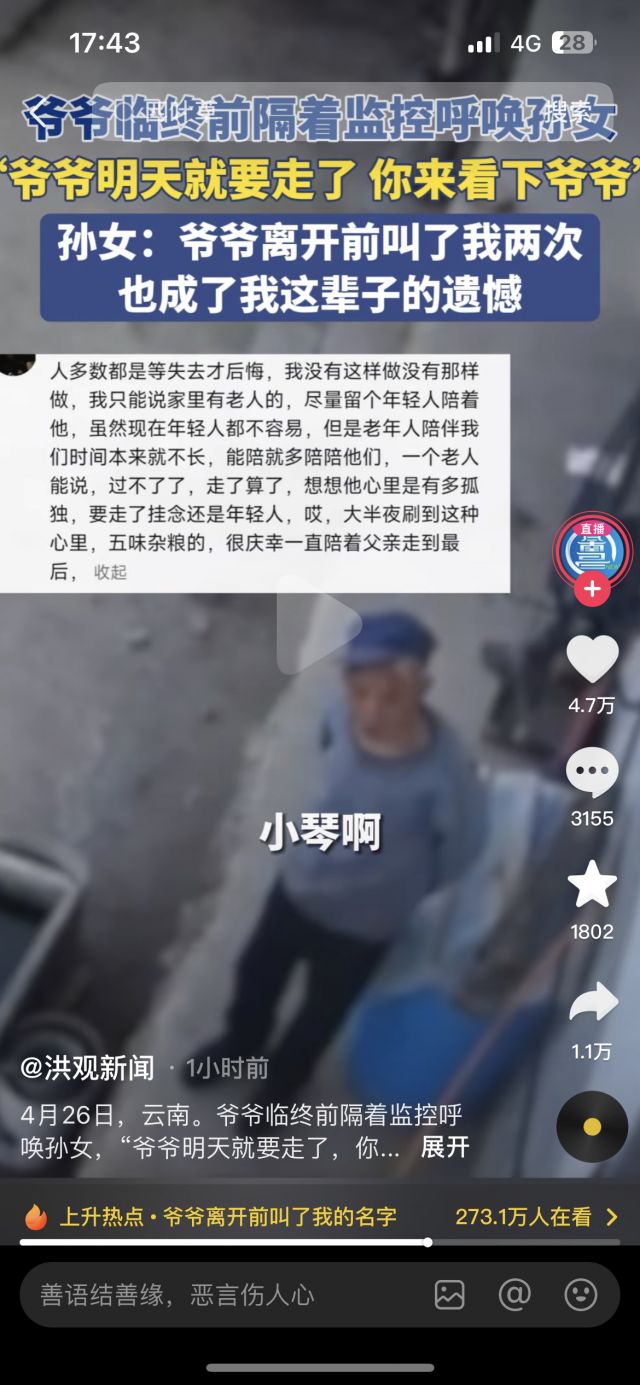Seek using the video progress bar
Image resolution: width=640 pixels, height=1385 pixels.
tap(427, 1243)
